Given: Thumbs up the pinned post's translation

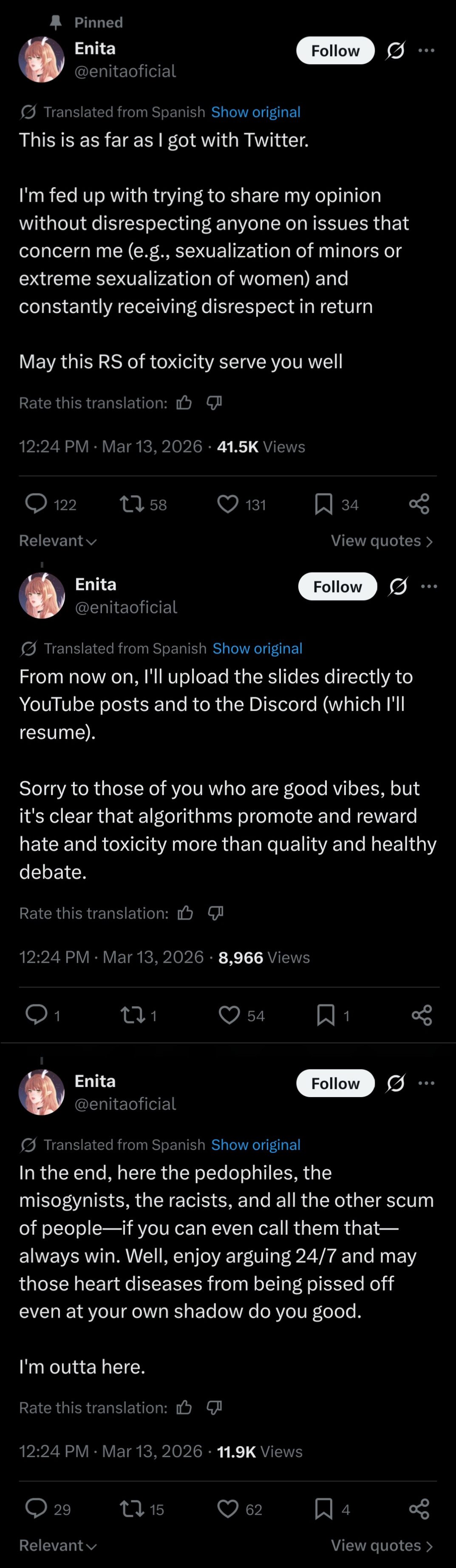Looking at the screenshot, I should (x=184, y=403).
